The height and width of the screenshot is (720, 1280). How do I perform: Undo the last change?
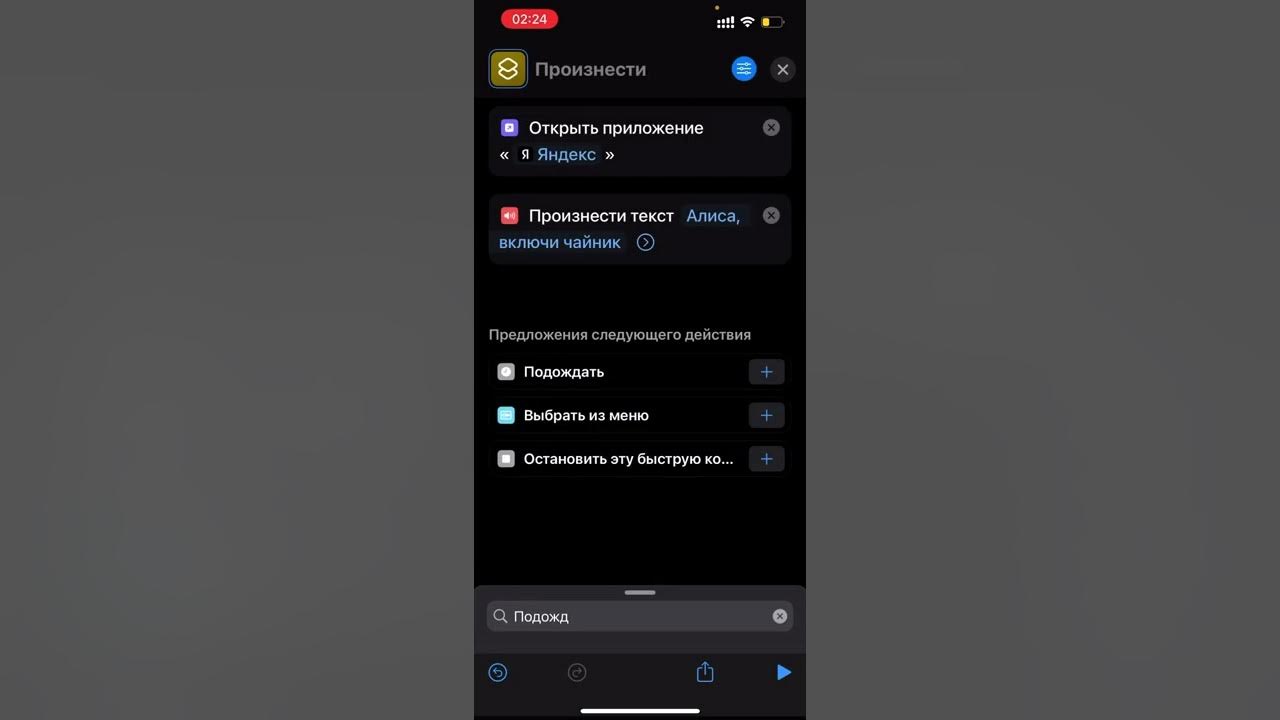tap(498, 673)
